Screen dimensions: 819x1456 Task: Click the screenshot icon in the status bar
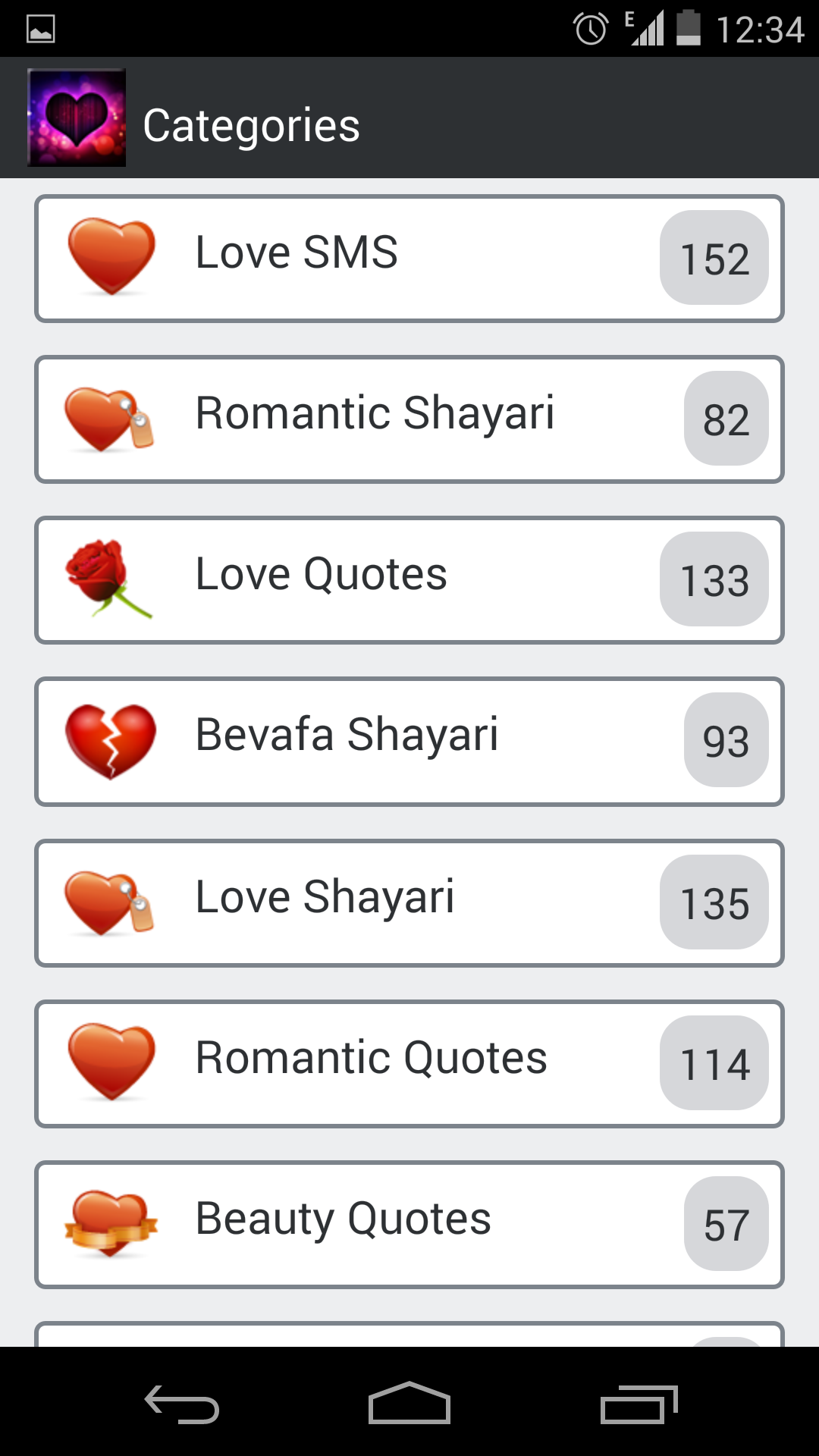click(x=42, y=28)
